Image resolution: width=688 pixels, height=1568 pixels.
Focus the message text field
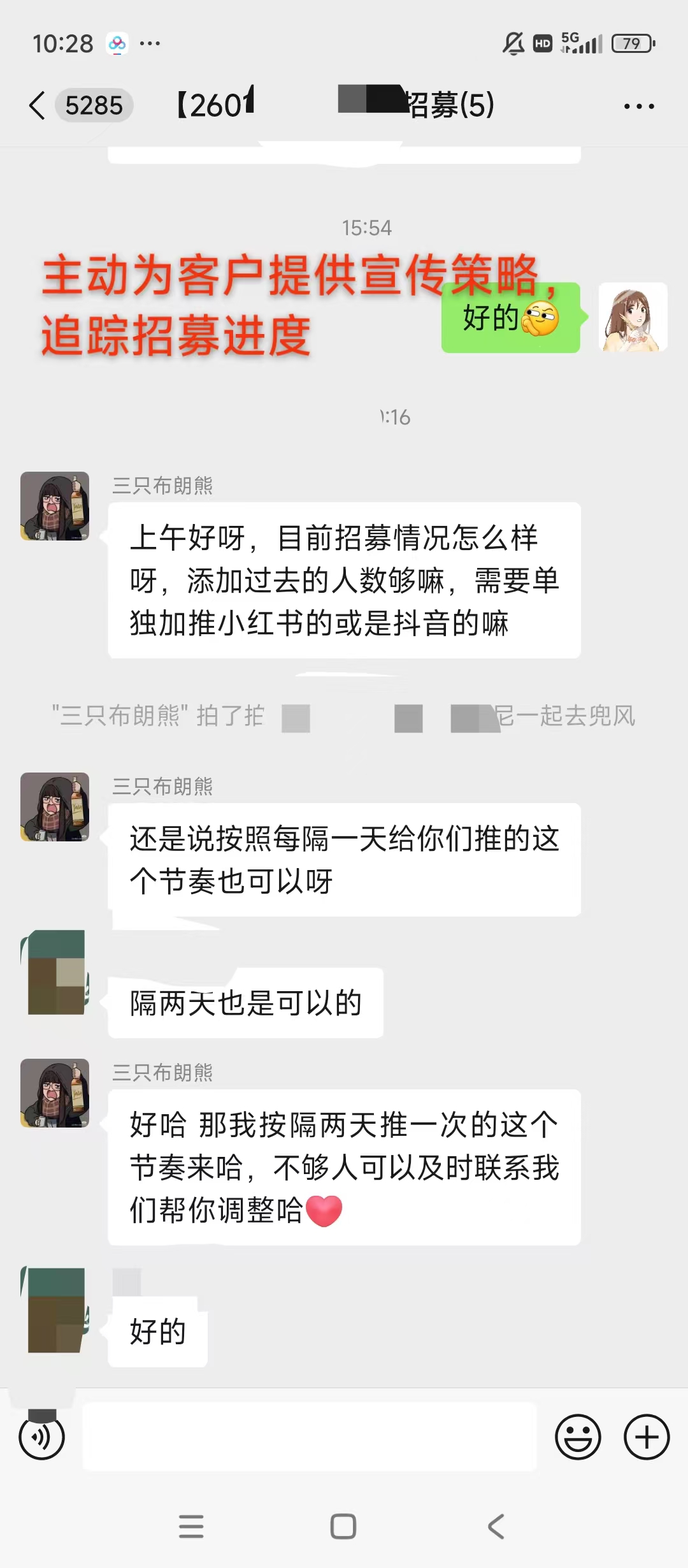tap(310, 1437)
